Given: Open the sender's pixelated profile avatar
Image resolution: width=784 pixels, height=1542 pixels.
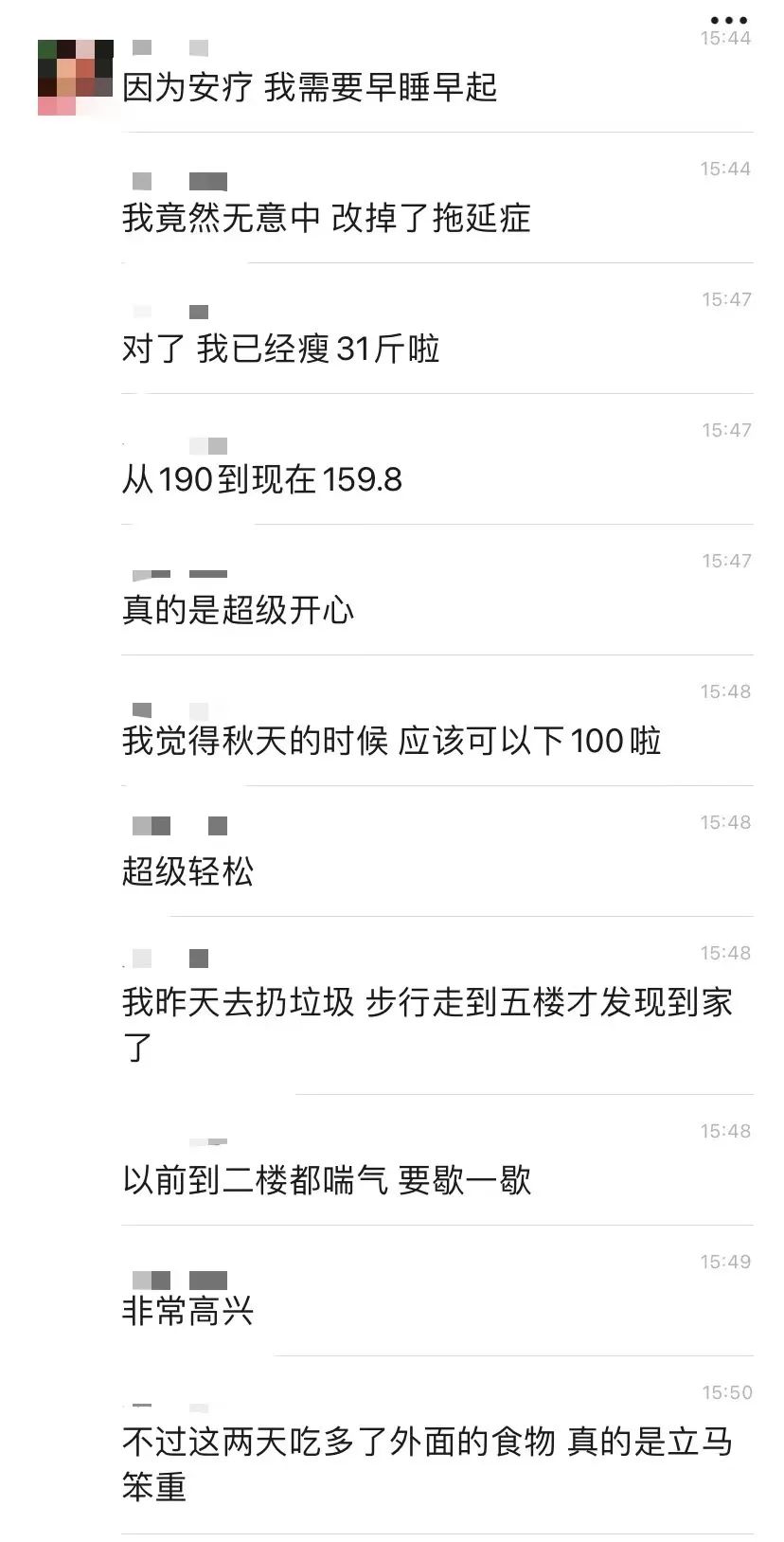Looking at the screenshot, I should pyautogui.click(x=76, y=78).
